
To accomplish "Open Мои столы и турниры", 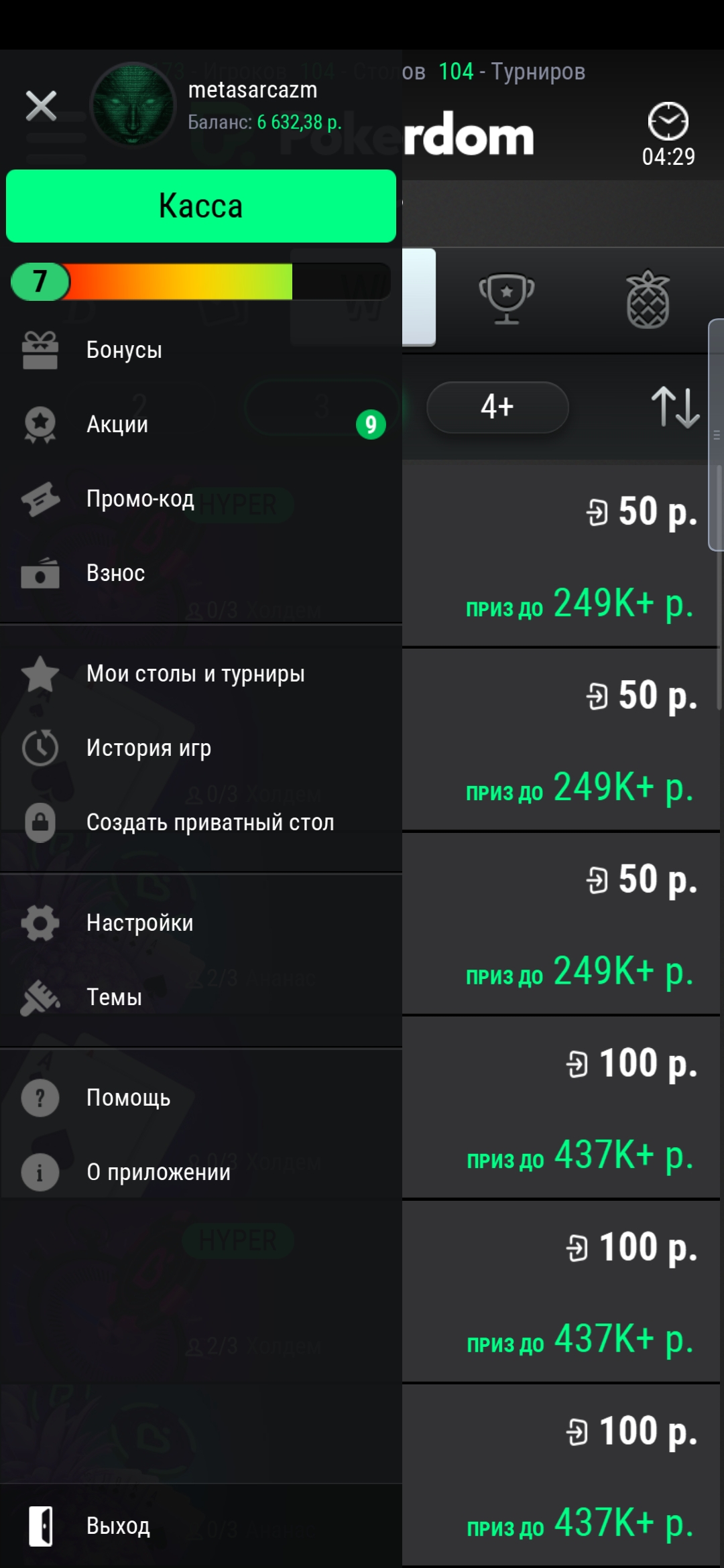I will [201, 673].
